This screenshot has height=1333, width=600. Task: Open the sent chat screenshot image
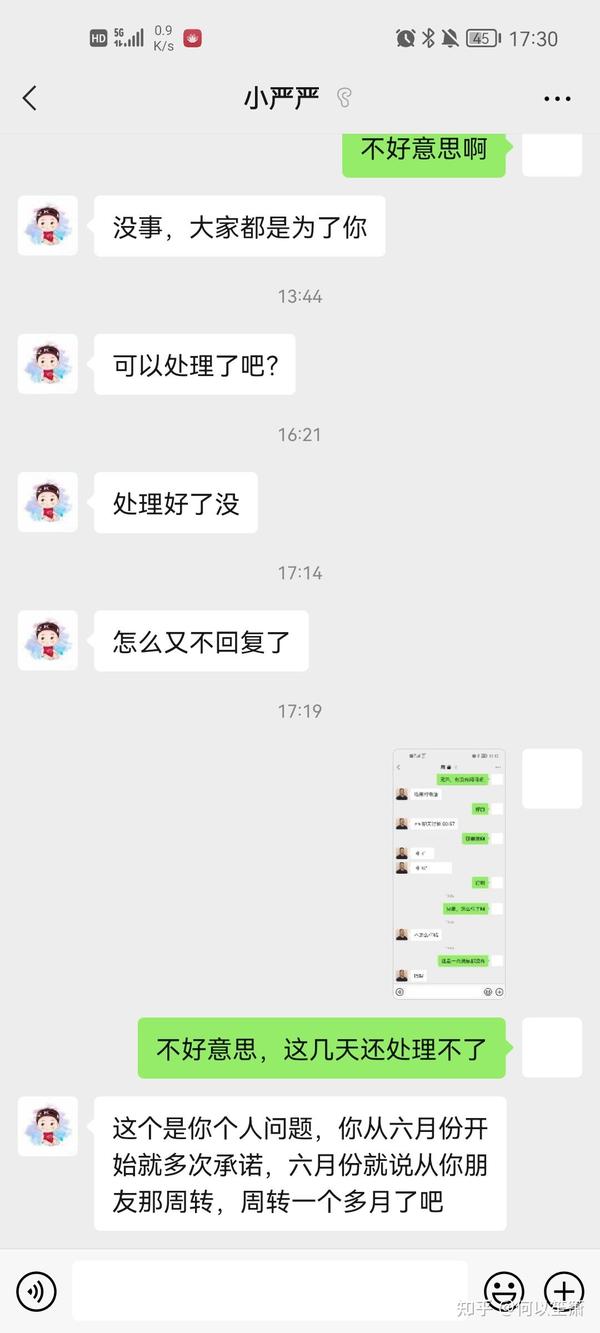[448, 874]
